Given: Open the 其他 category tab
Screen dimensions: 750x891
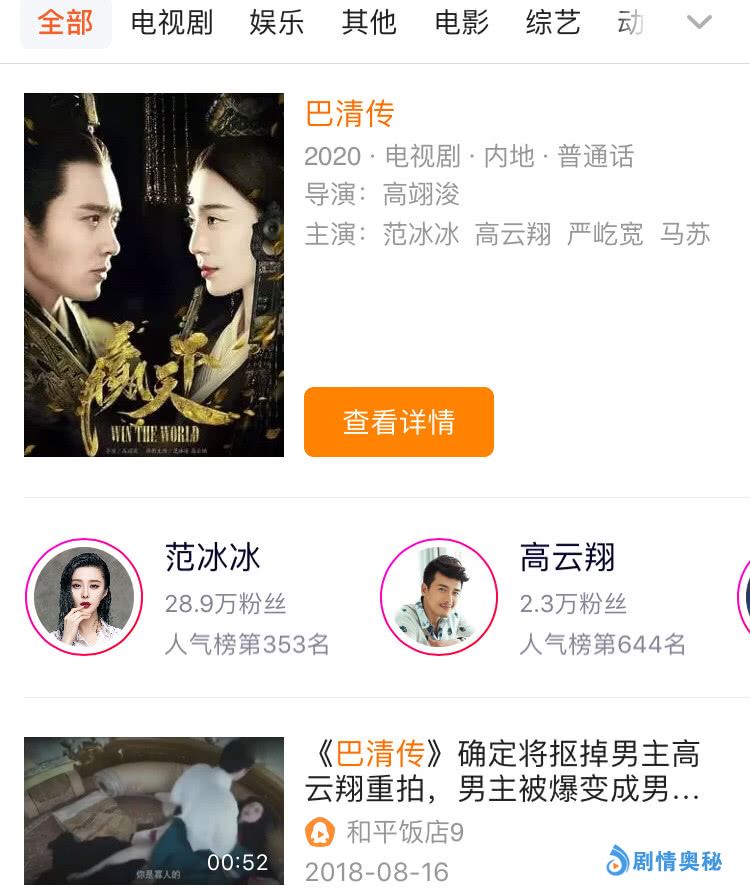Looking at the screenshot, I should click(x=369, y=22).
